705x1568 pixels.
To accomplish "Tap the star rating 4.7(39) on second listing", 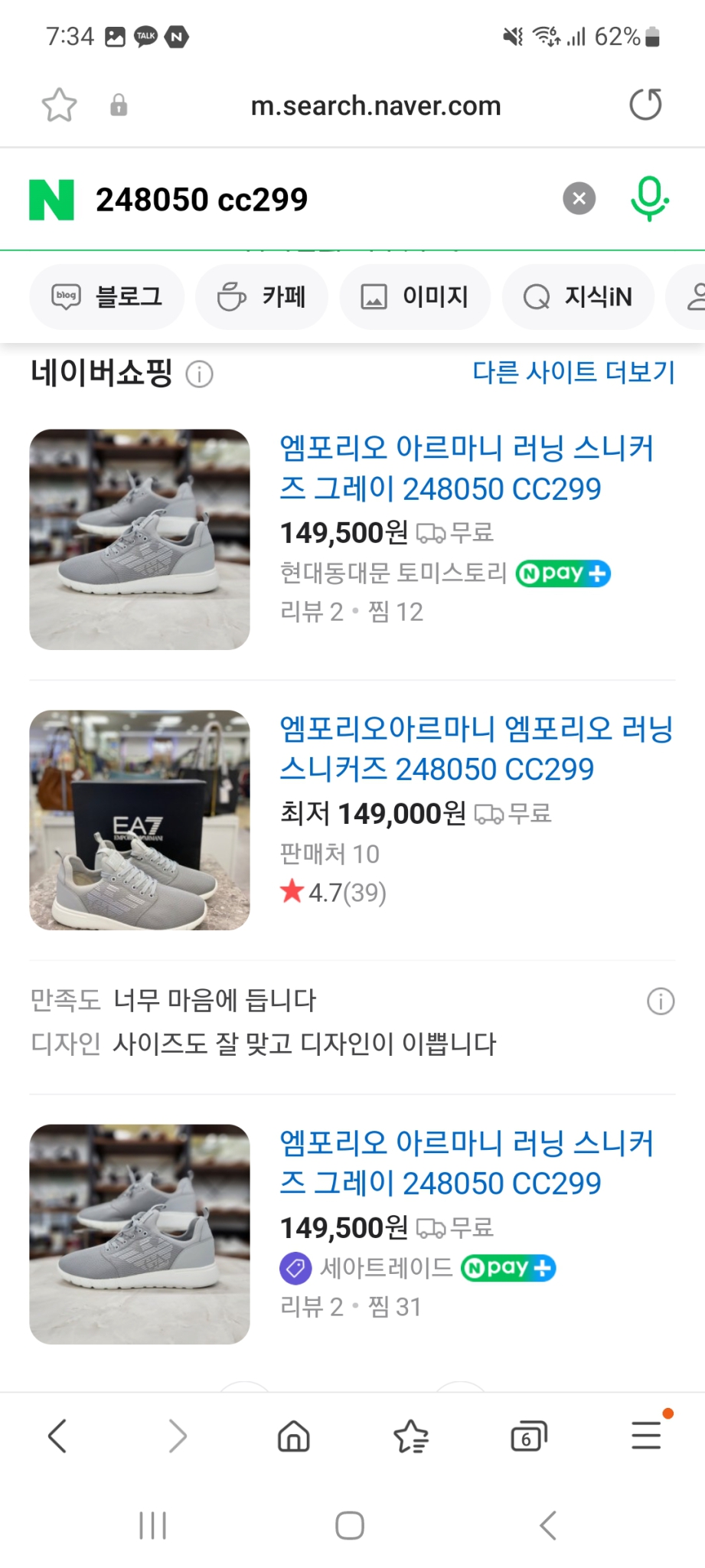I will point(334,892).
